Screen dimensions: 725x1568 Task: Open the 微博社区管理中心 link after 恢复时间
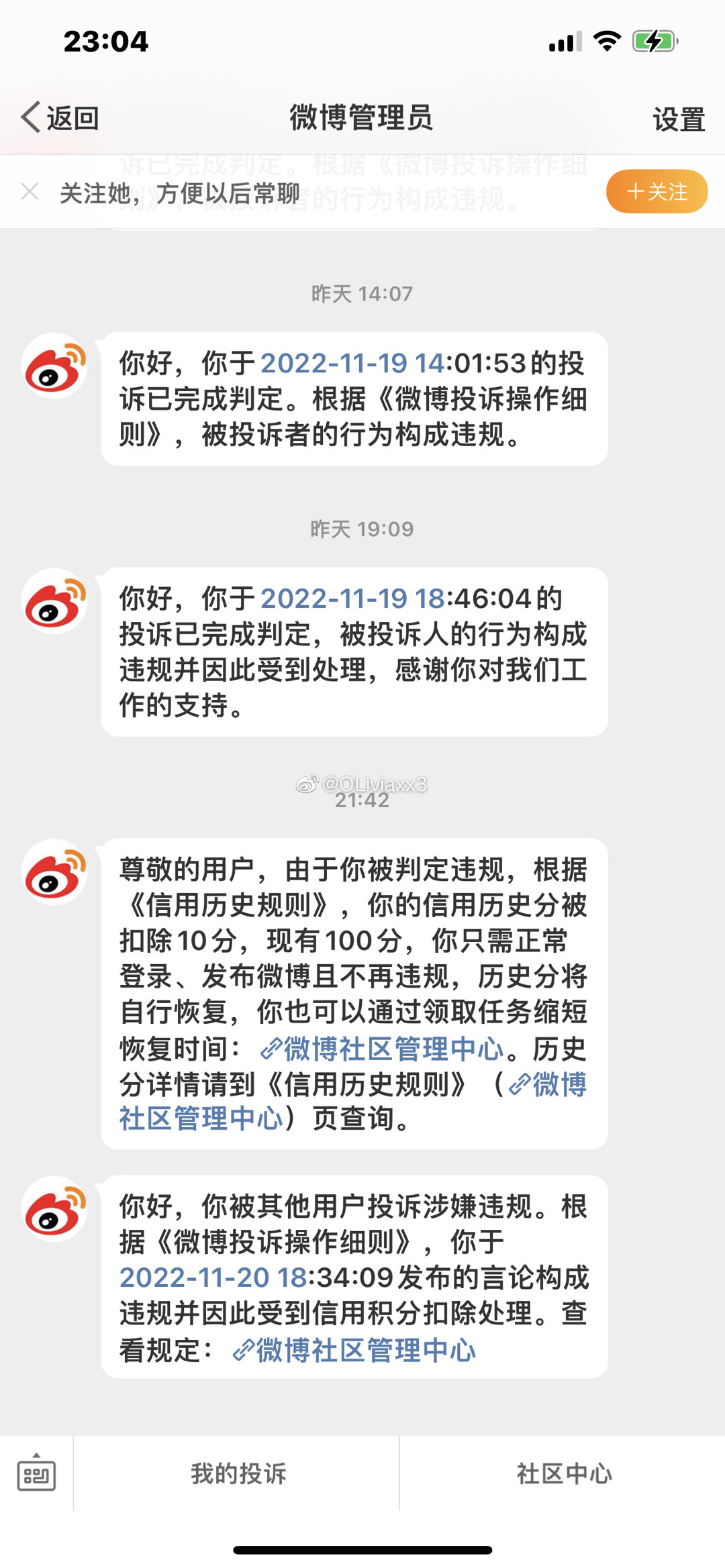coord(382,1048)
